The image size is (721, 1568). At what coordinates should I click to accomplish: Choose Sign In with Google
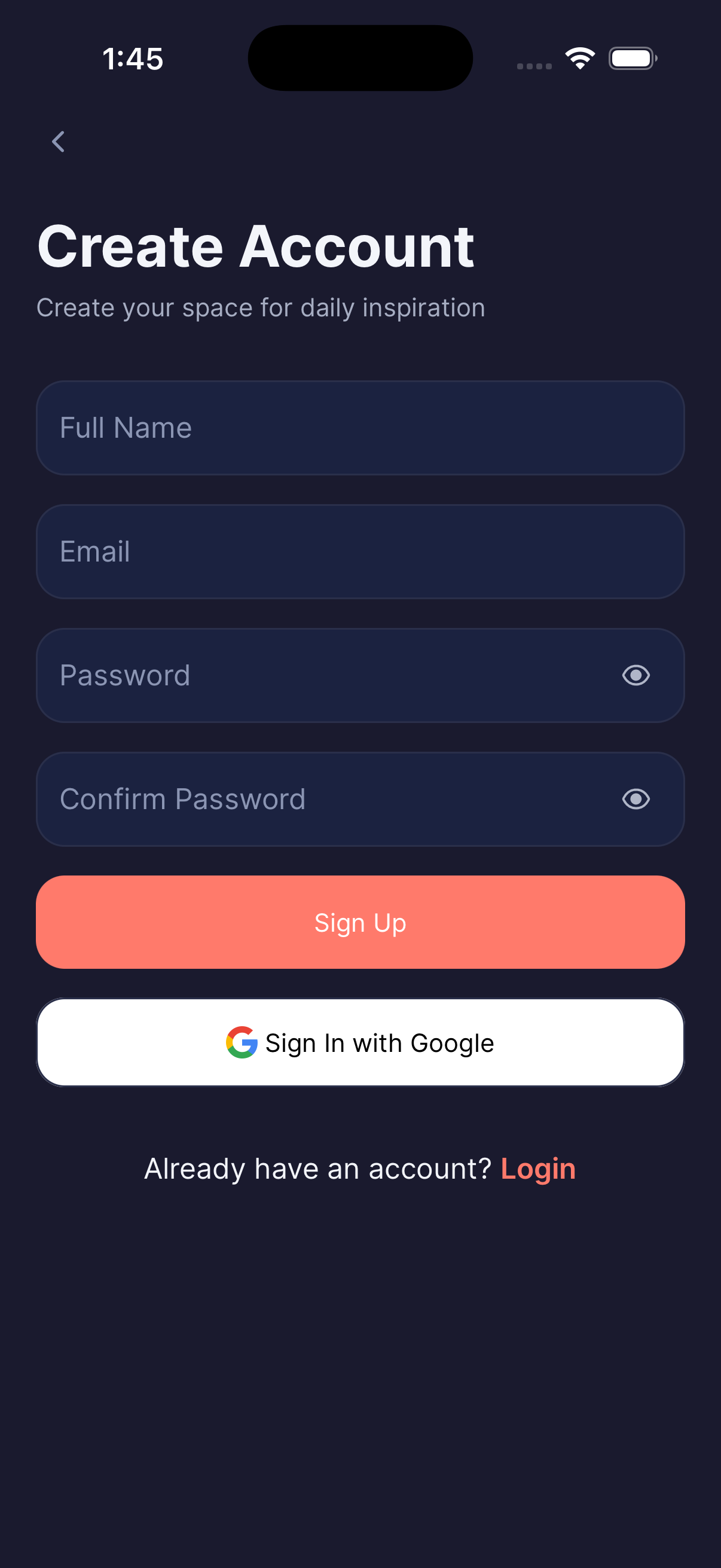pos(360,1042)
